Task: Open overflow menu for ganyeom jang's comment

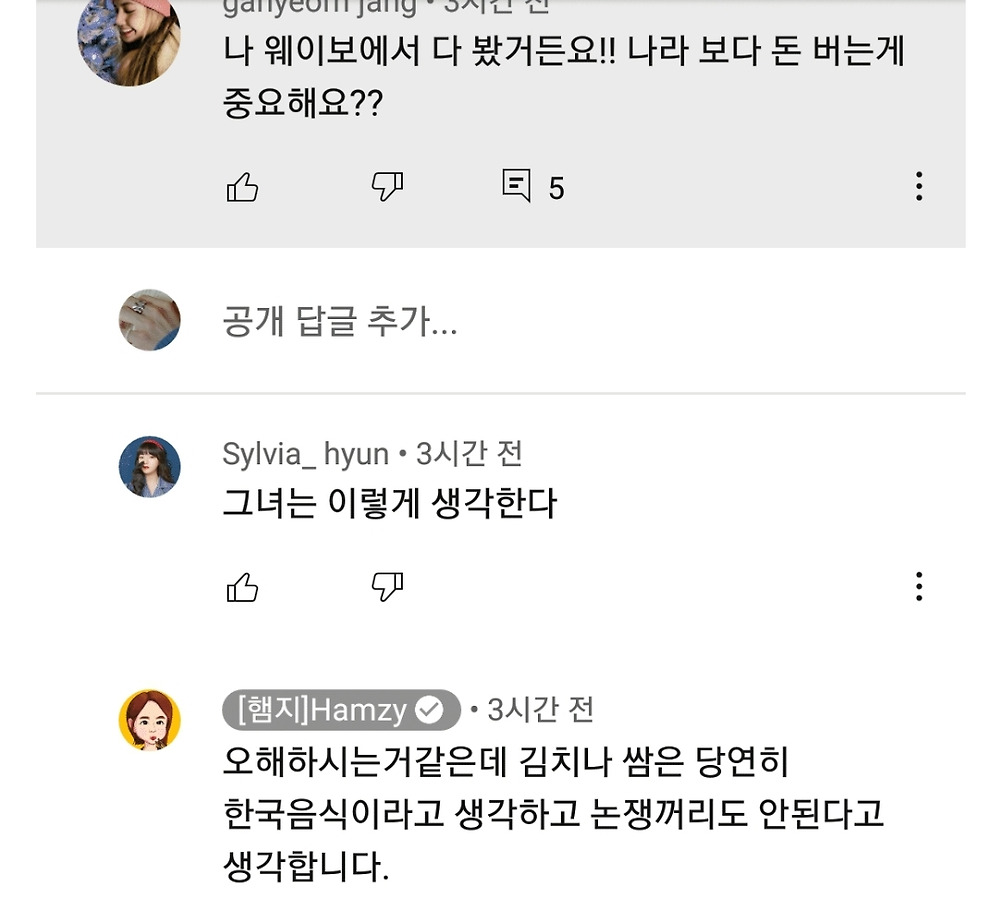Action: 918,187
